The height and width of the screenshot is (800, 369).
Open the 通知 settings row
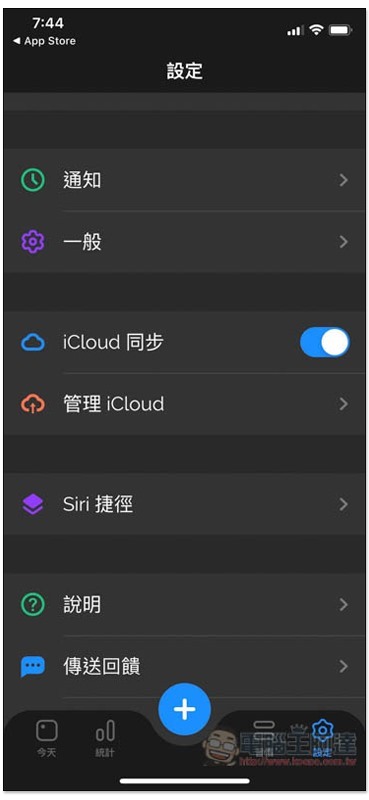coord(184,180)
